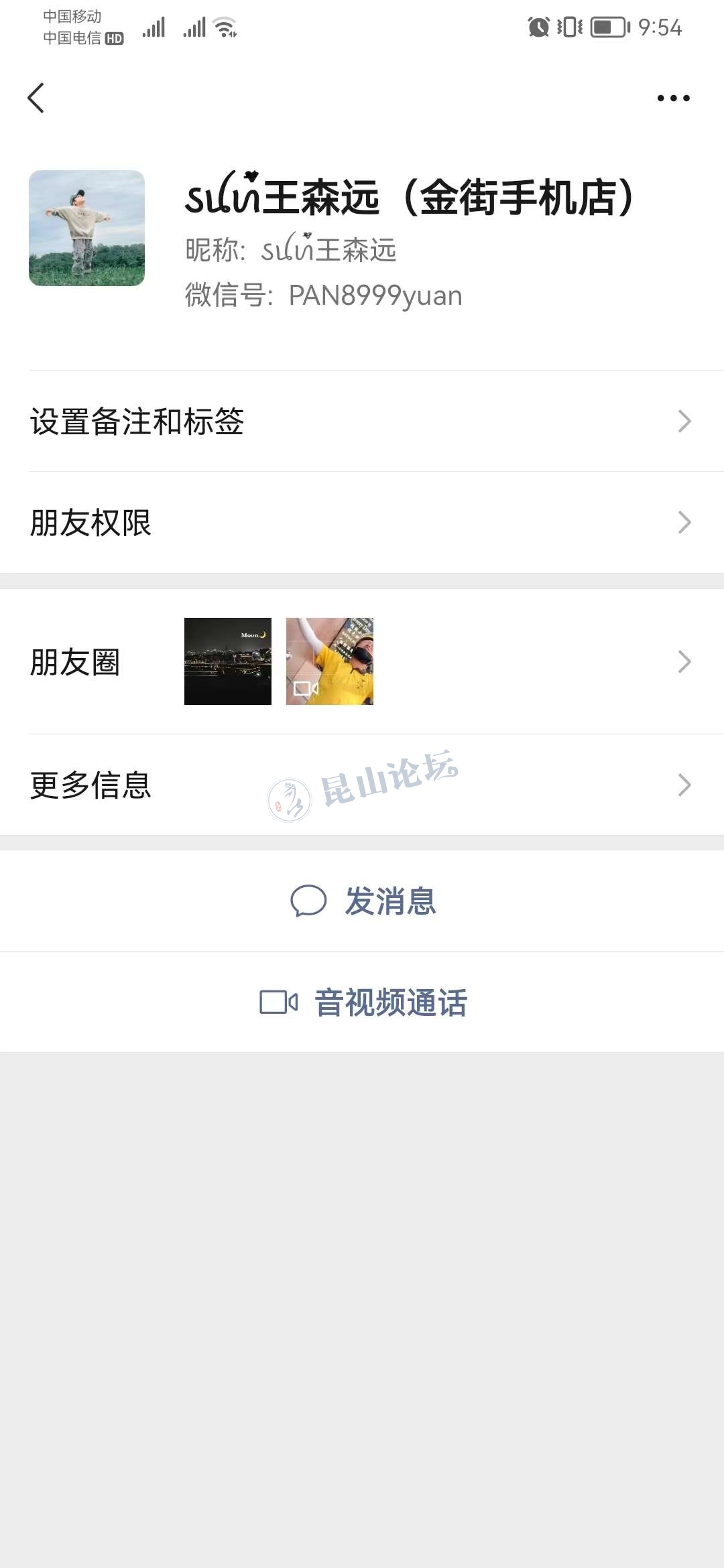Viewport: 724px width, 1568px height.
Task: Open 朋友权限 settings
Action: [362, 523]
